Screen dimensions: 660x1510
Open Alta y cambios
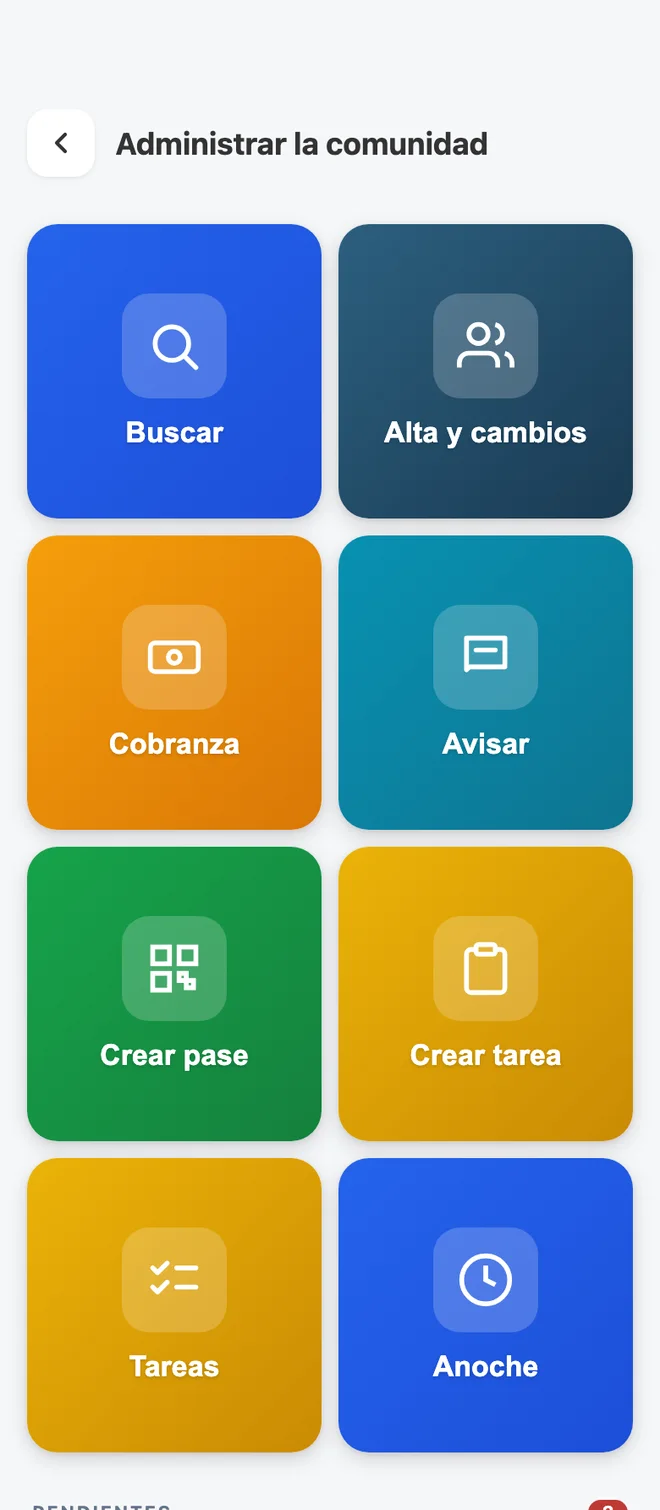point(485,371)
